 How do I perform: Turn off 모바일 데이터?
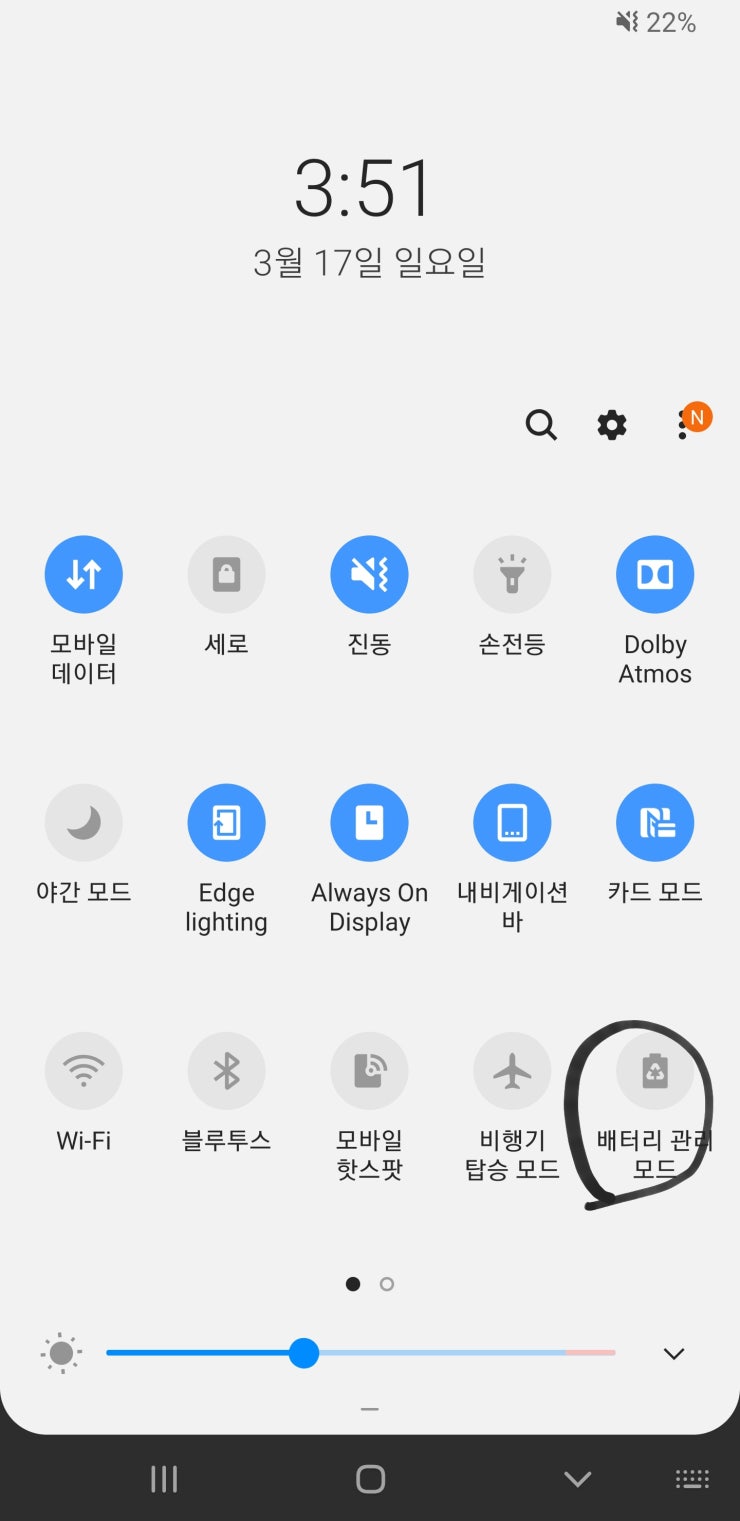[84, 574]
